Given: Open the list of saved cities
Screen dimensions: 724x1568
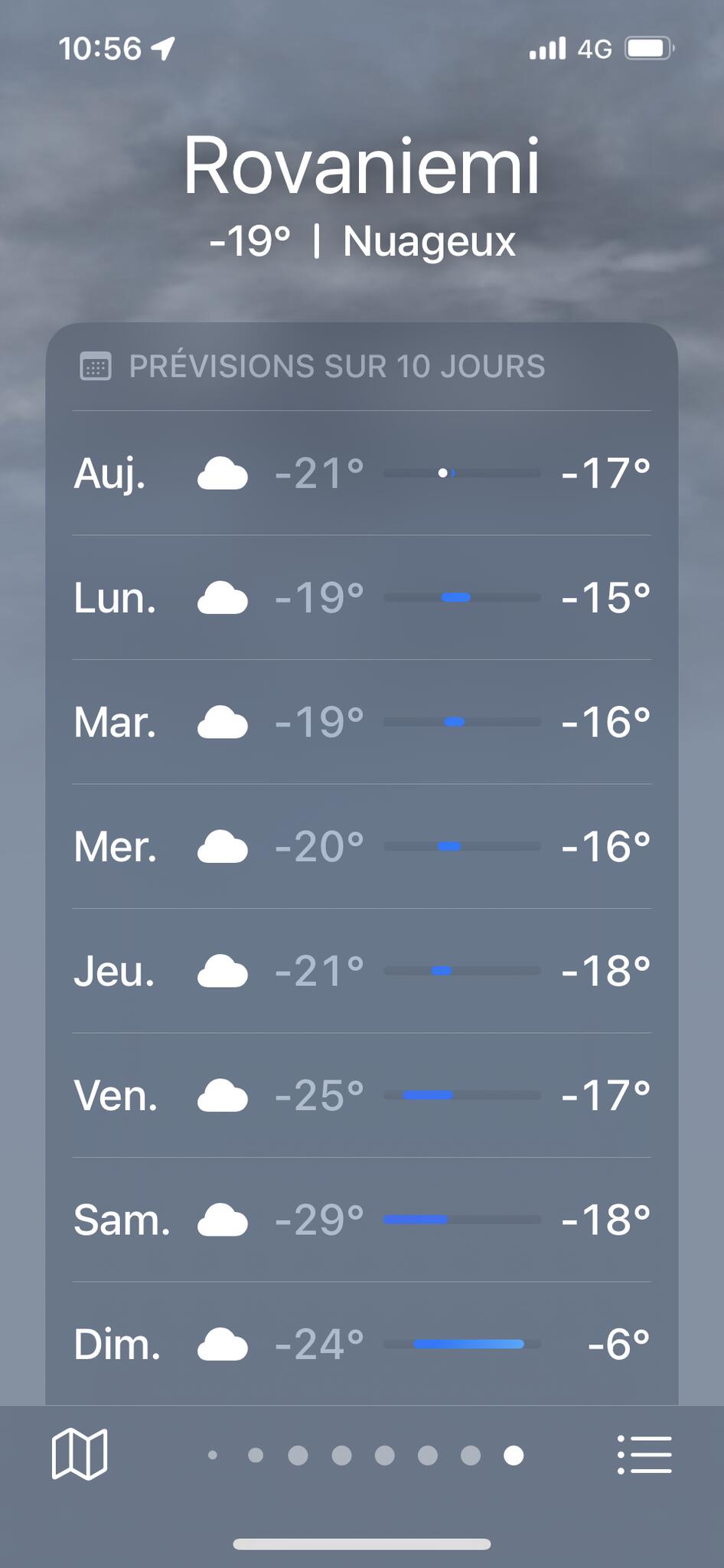Looking at the screenshot, I should [644, 1454].
